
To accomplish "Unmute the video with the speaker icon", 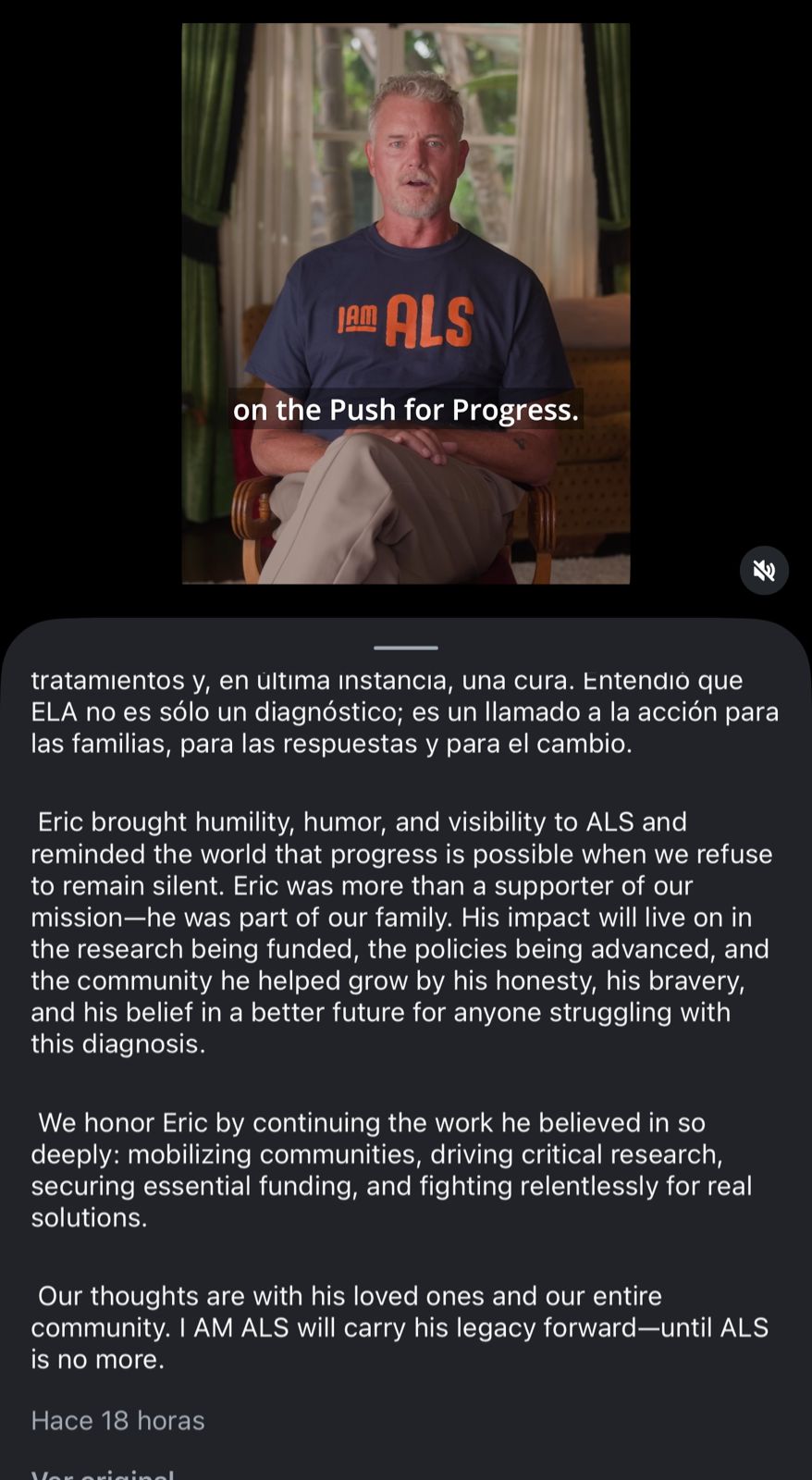I will 764,570.
